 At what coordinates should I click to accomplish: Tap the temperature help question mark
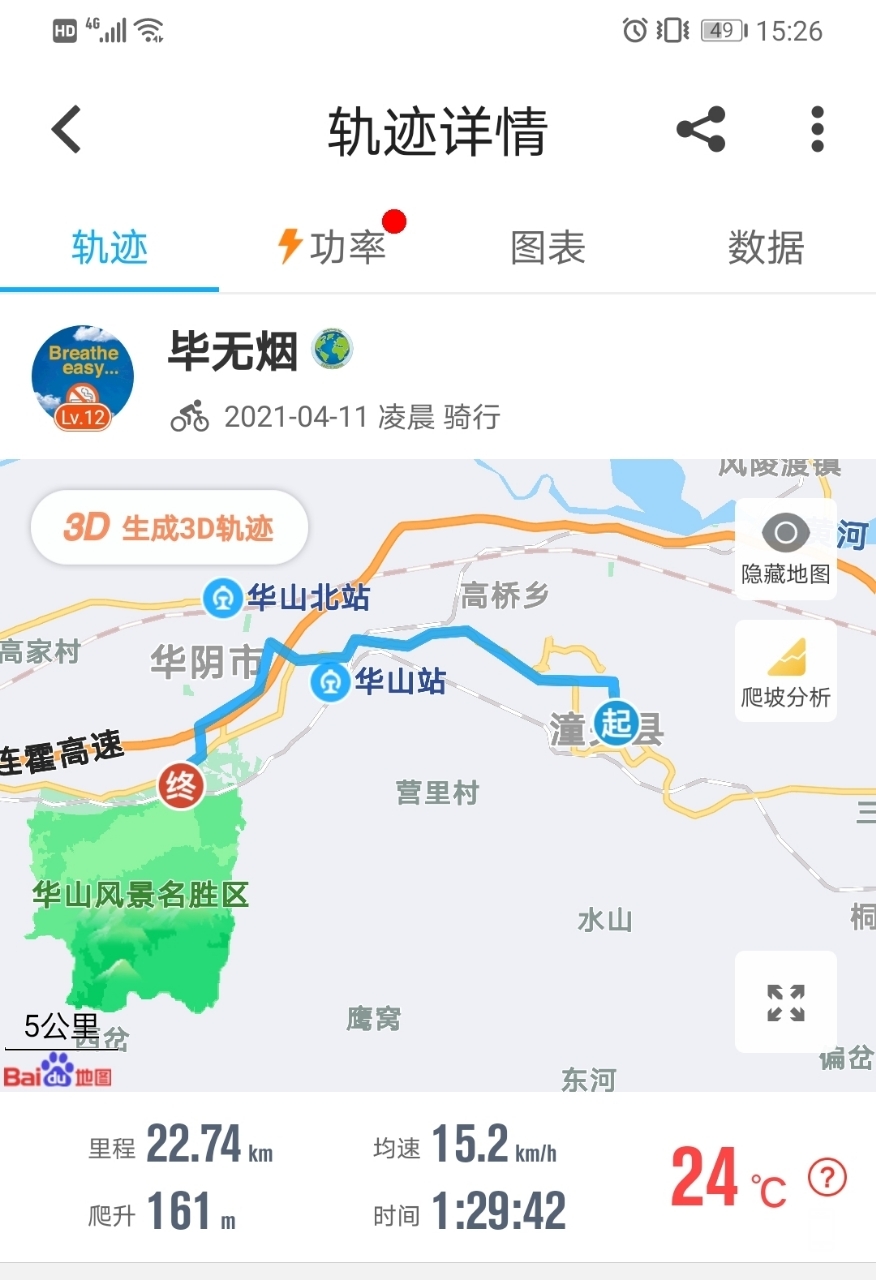(x=827, y=1178)
